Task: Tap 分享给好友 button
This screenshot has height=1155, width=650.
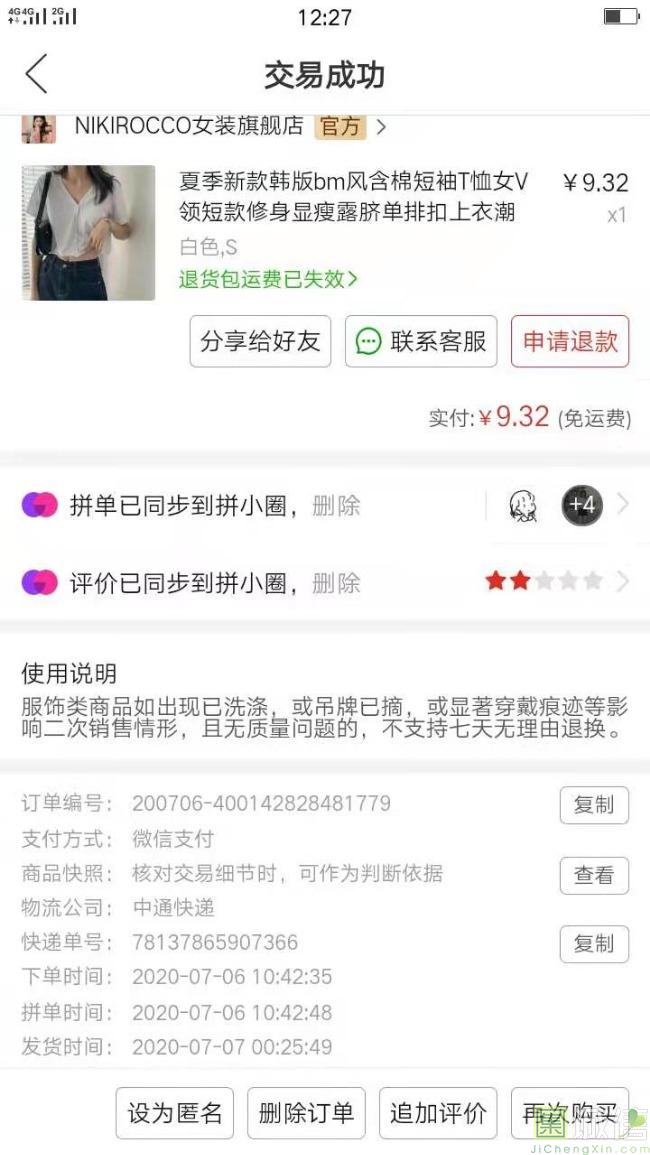Action: click(260, 341)
